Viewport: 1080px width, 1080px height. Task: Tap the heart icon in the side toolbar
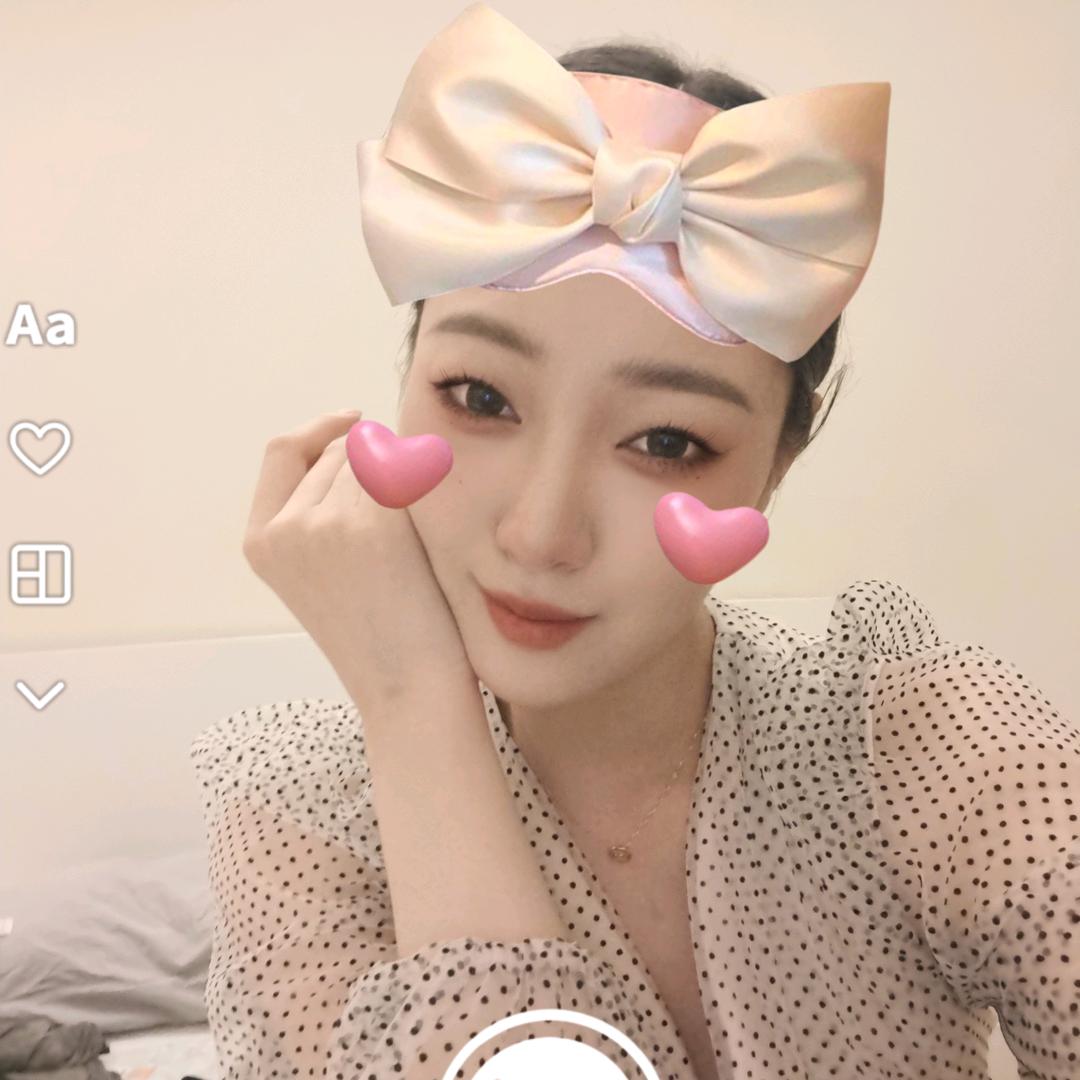pyautogui.click(x=41, y=446)
